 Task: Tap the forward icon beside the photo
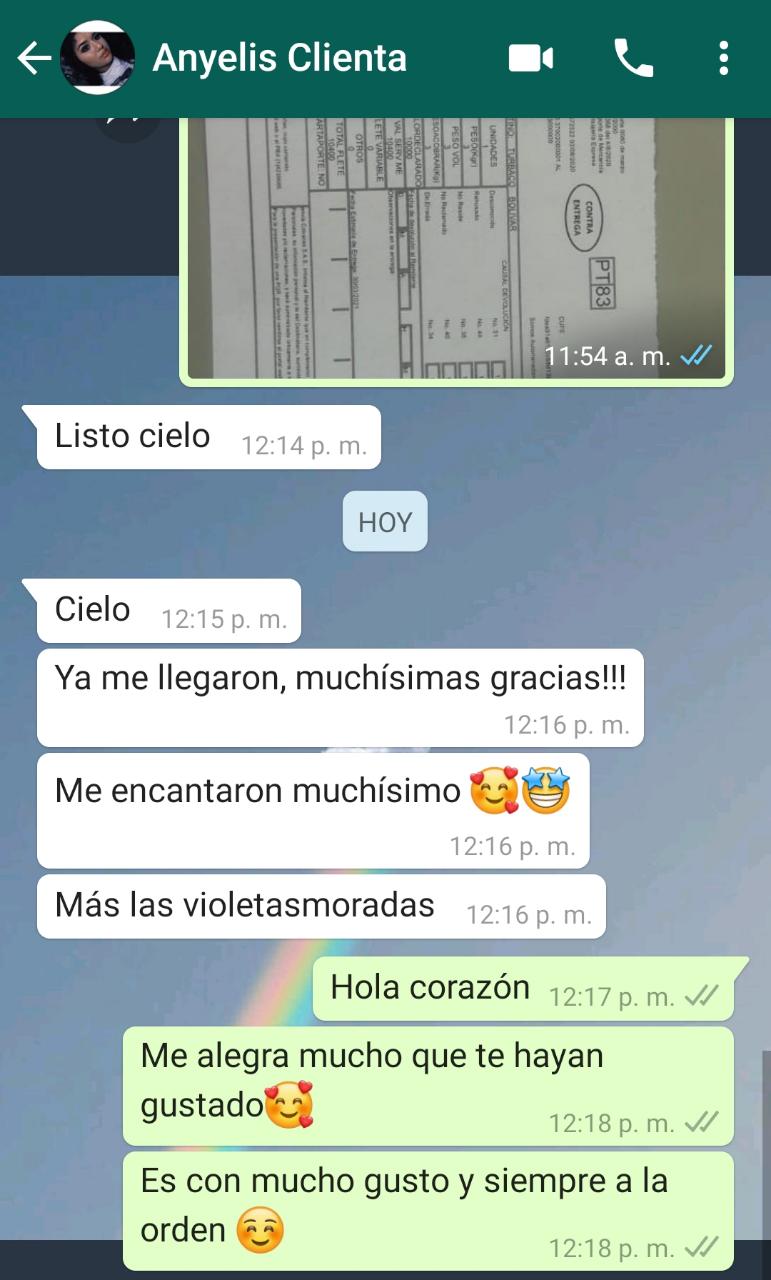click(x=130, y=124)
